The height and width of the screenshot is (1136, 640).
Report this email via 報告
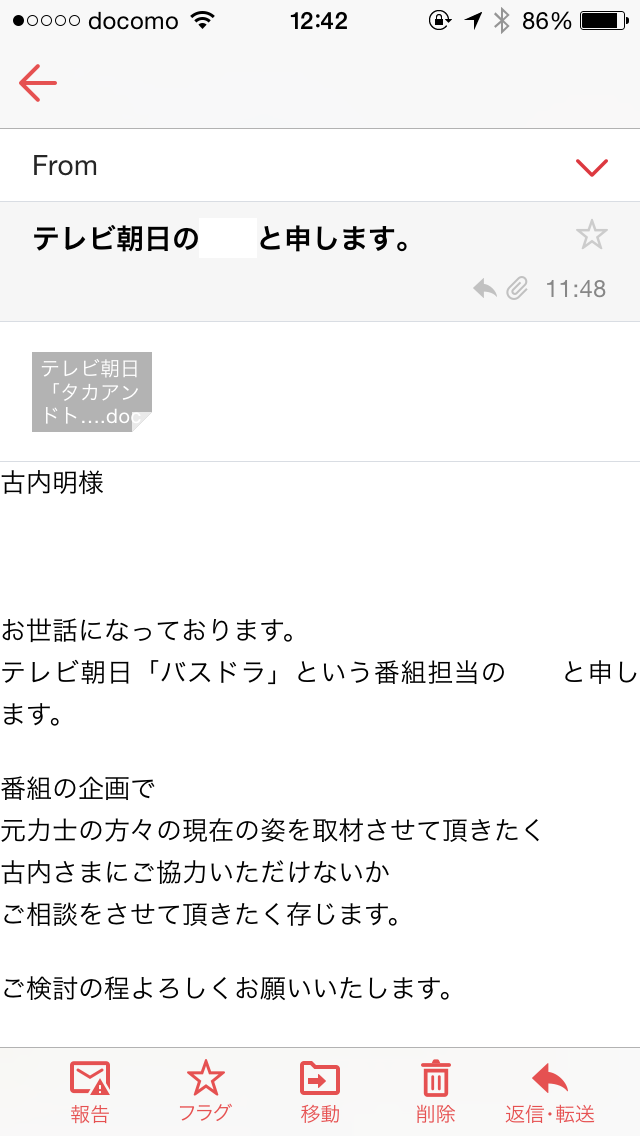coord(90,1091)
